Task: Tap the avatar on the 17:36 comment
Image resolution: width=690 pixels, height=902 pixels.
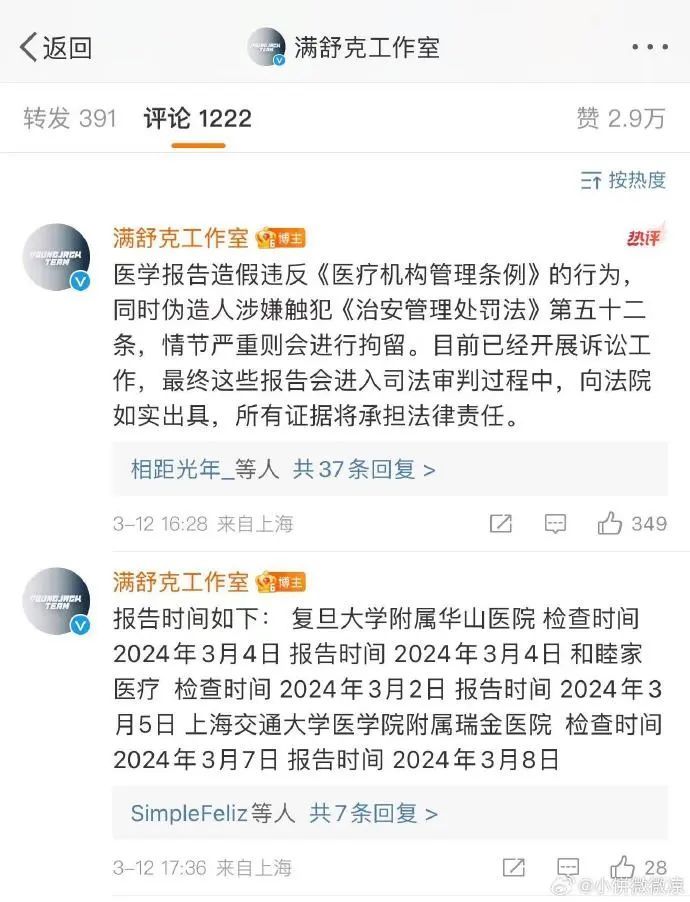Action: (x=56, y=601)
